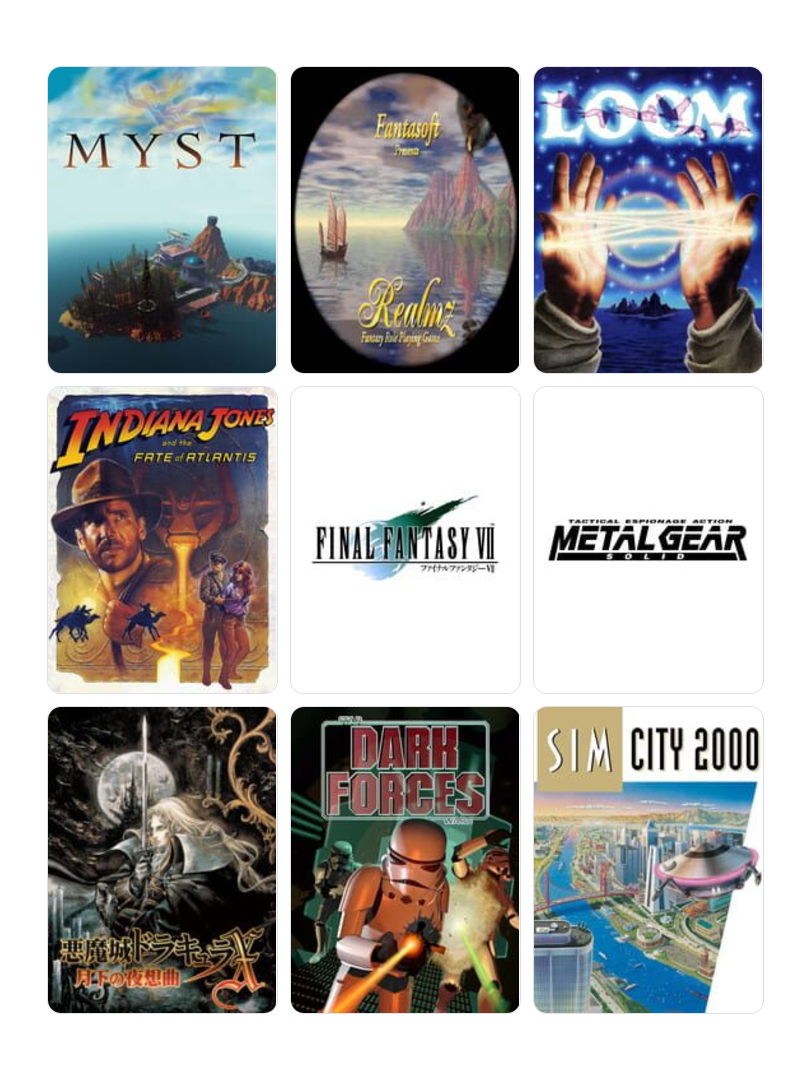Open the Myst game cover
Viewport: 810px width, 1080px height.
click(x=162, y=220)
